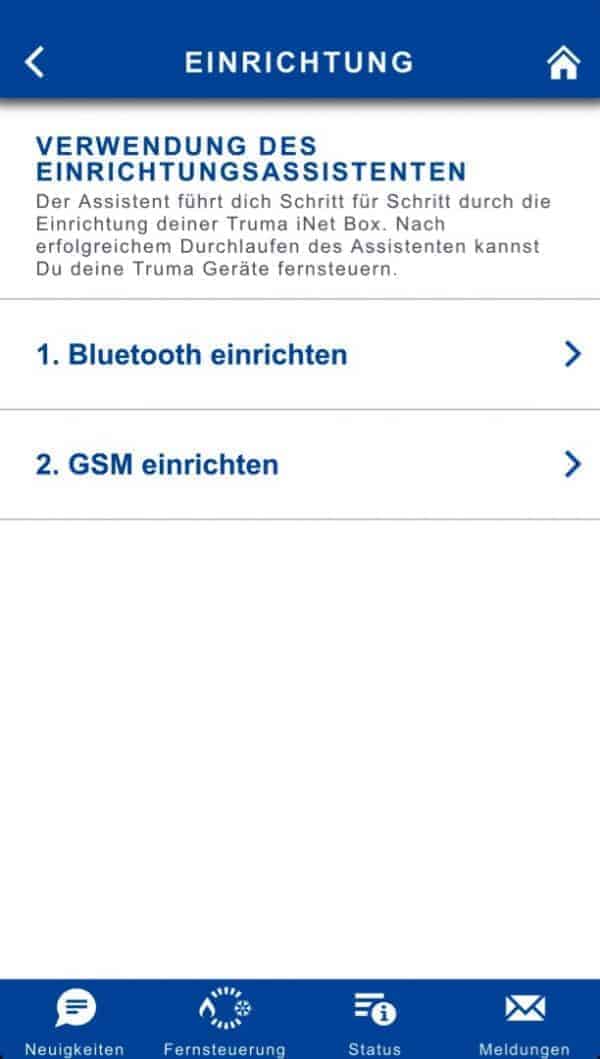Switch to the Status tab

coord(375,1020)
